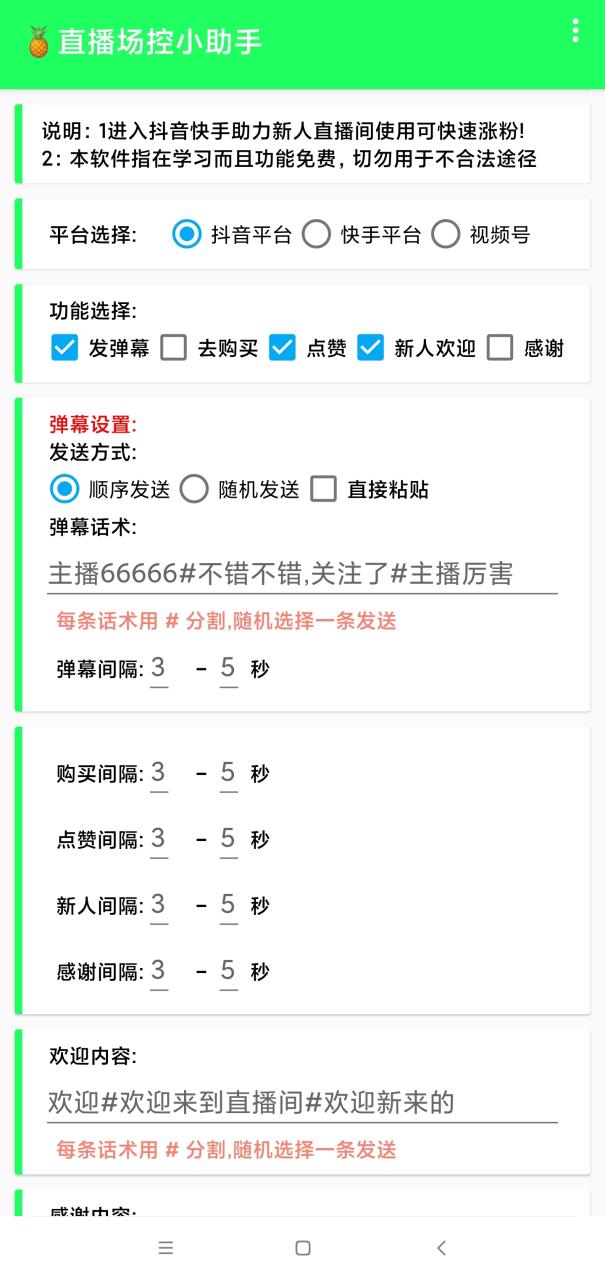Select 视频号 platform
605x1280 pixels.
click(446, 235)
